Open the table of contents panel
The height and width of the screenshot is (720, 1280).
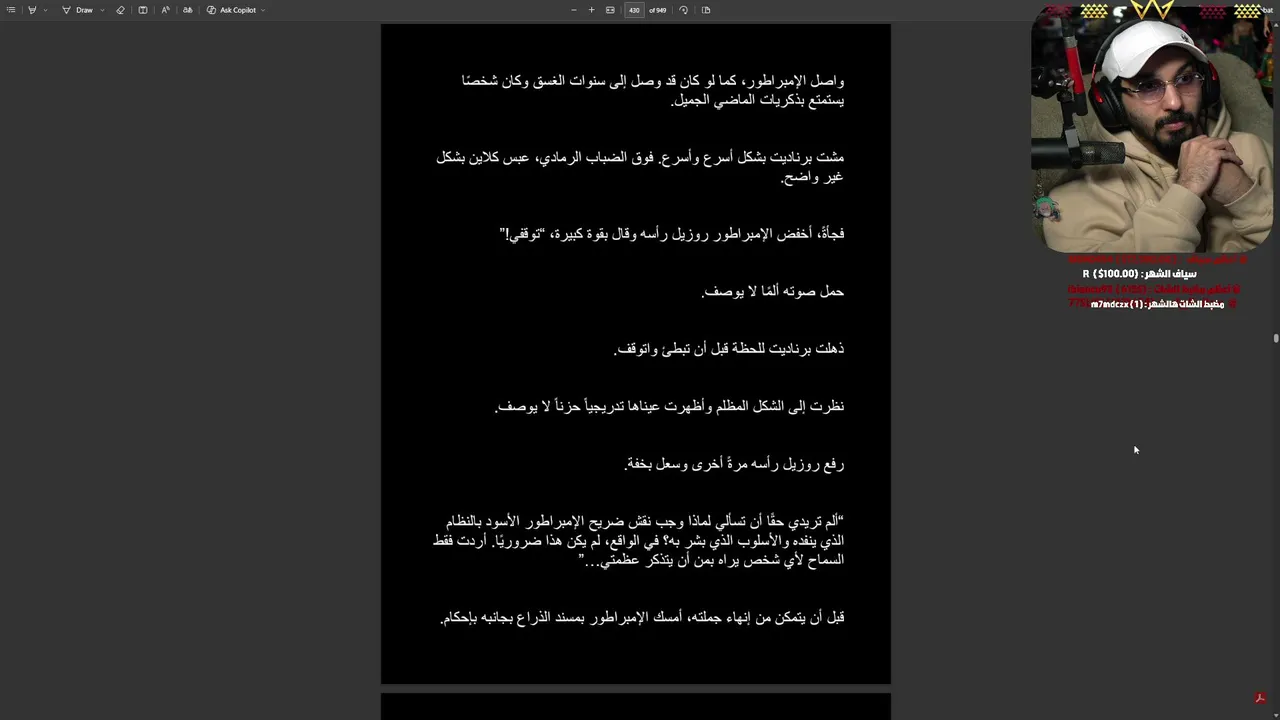click(x=11, y=10)
